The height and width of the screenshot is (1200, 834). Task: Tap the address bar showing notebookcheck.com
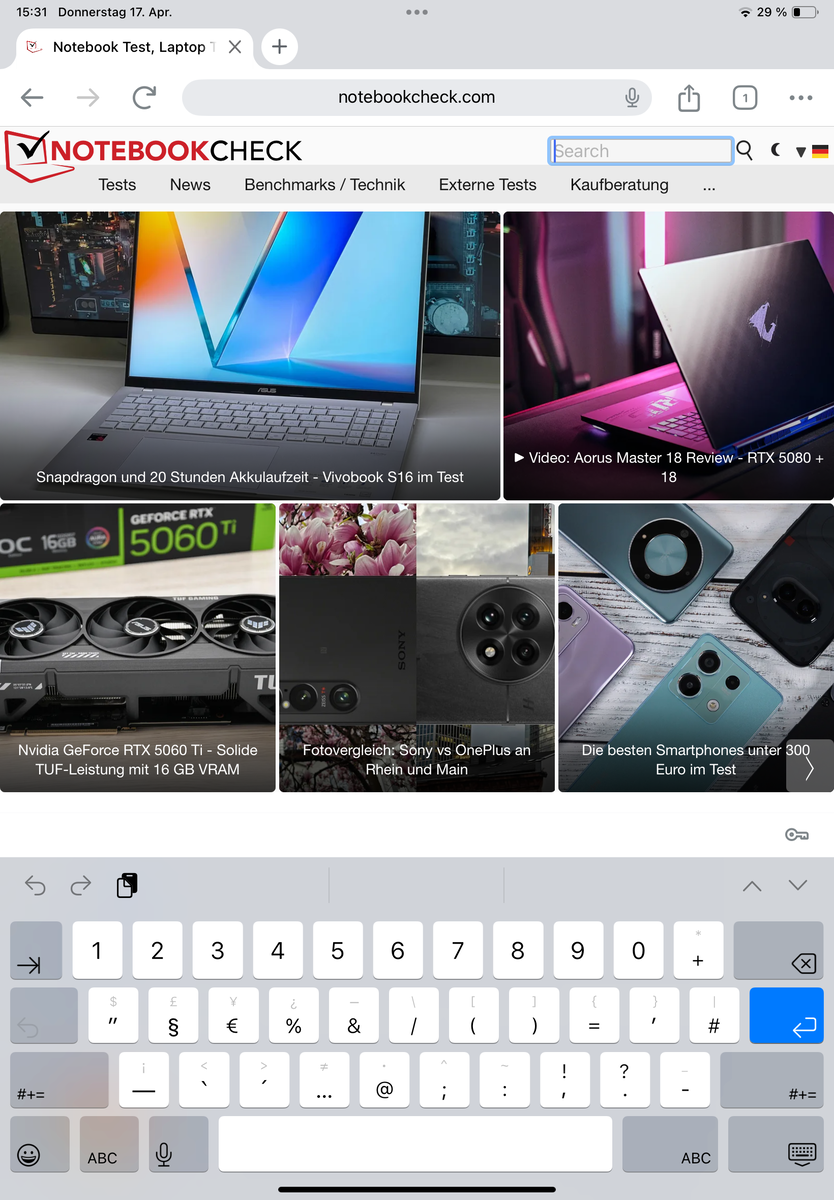tap(416, 97)
